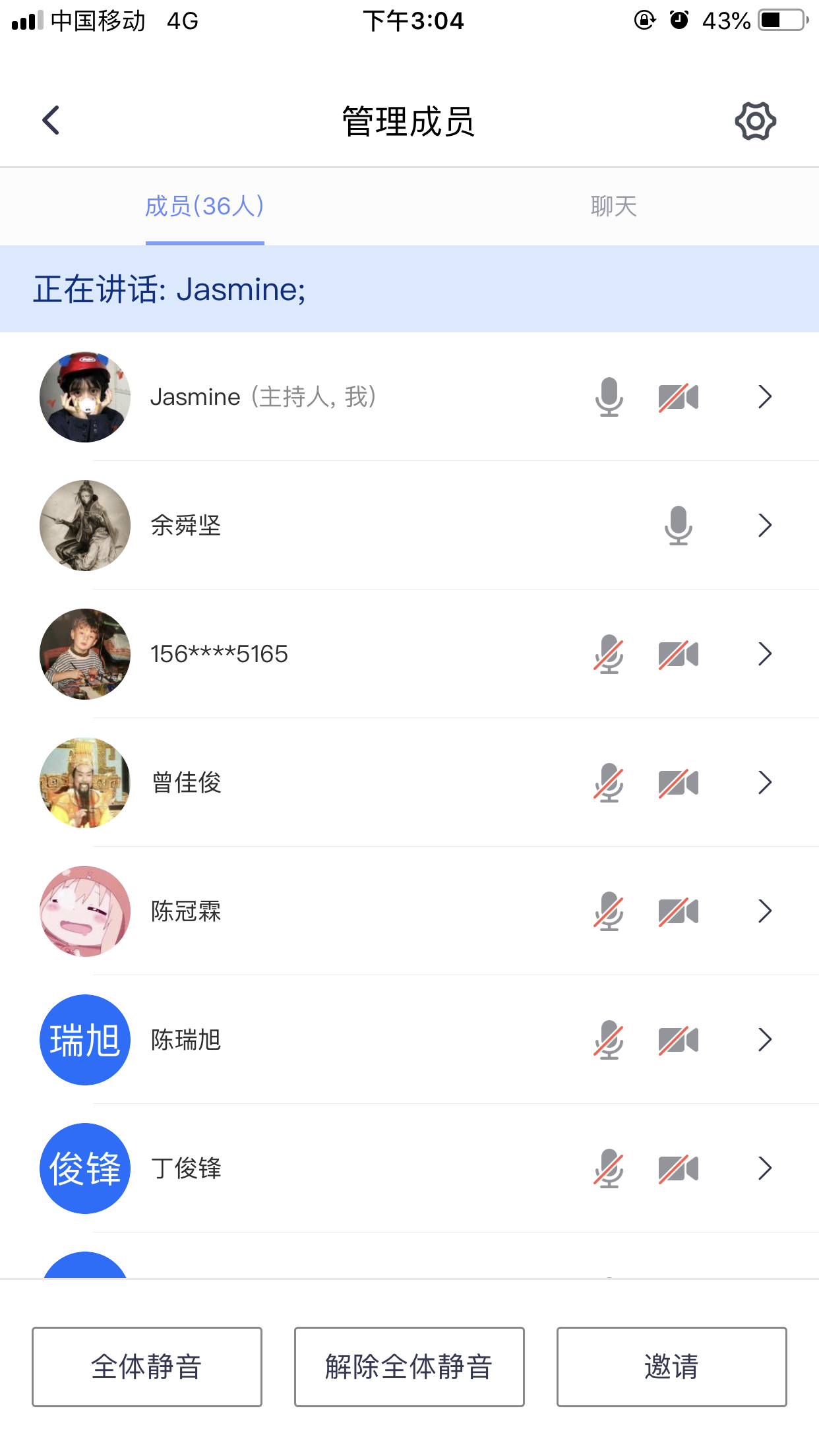The width and height of the screenshot is (819, 1456).
Task: Open member options for 丁俊锋
Action: click(764, 1168)
